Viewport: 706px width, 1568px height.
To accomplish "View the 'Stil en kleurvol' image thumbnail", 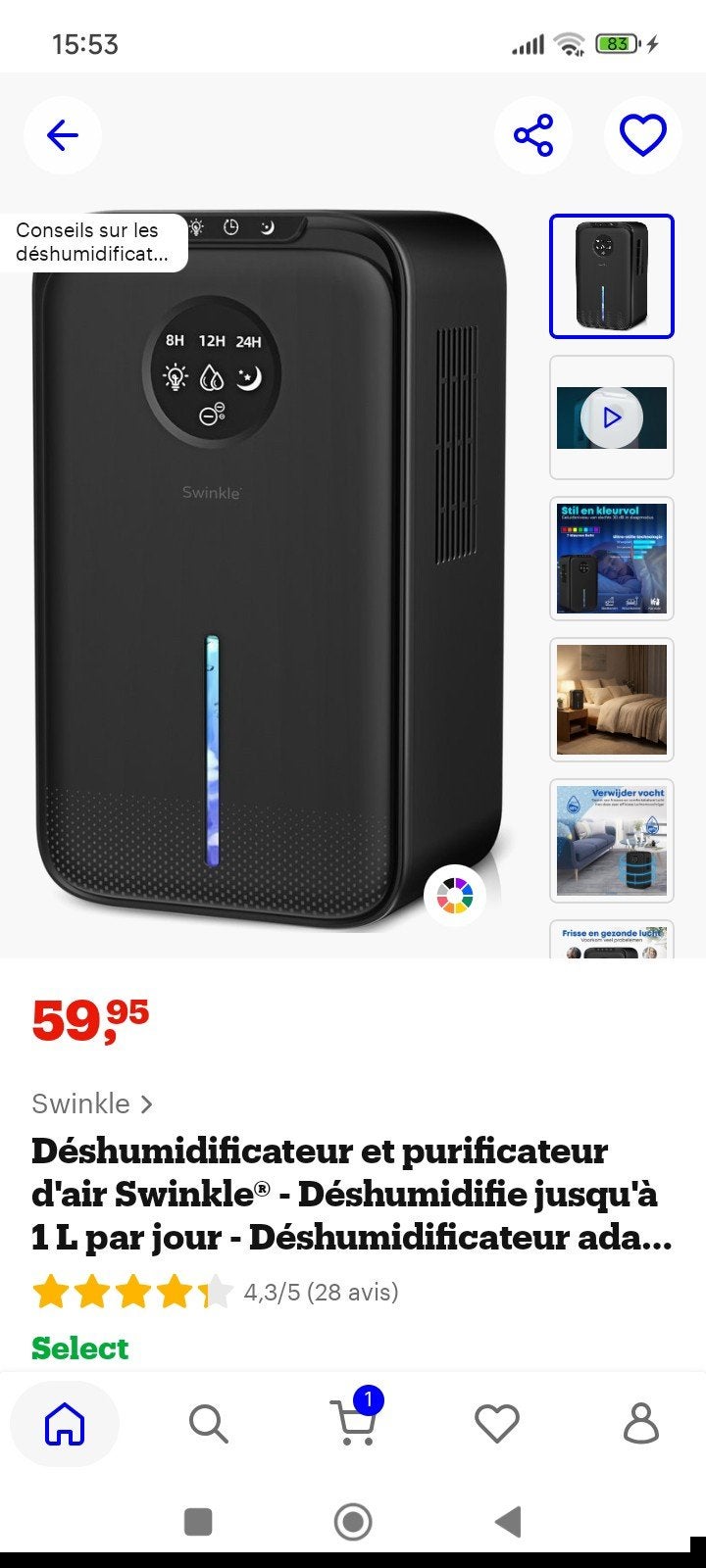I will tap(612, 559).
